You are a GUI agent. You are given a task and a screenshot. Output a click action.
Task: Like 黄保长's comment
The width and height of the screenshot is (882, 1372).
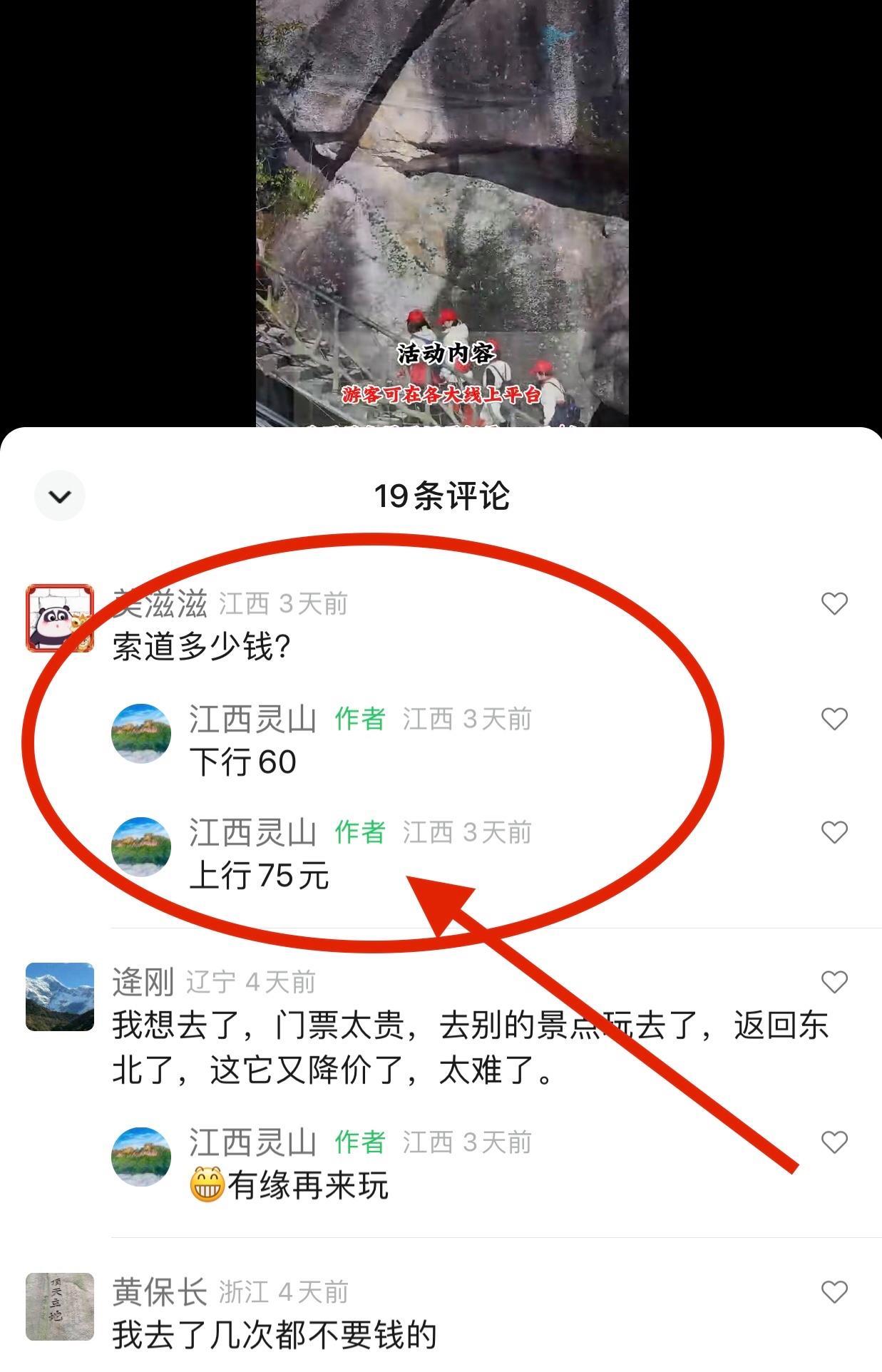(x=834, y=1292)
